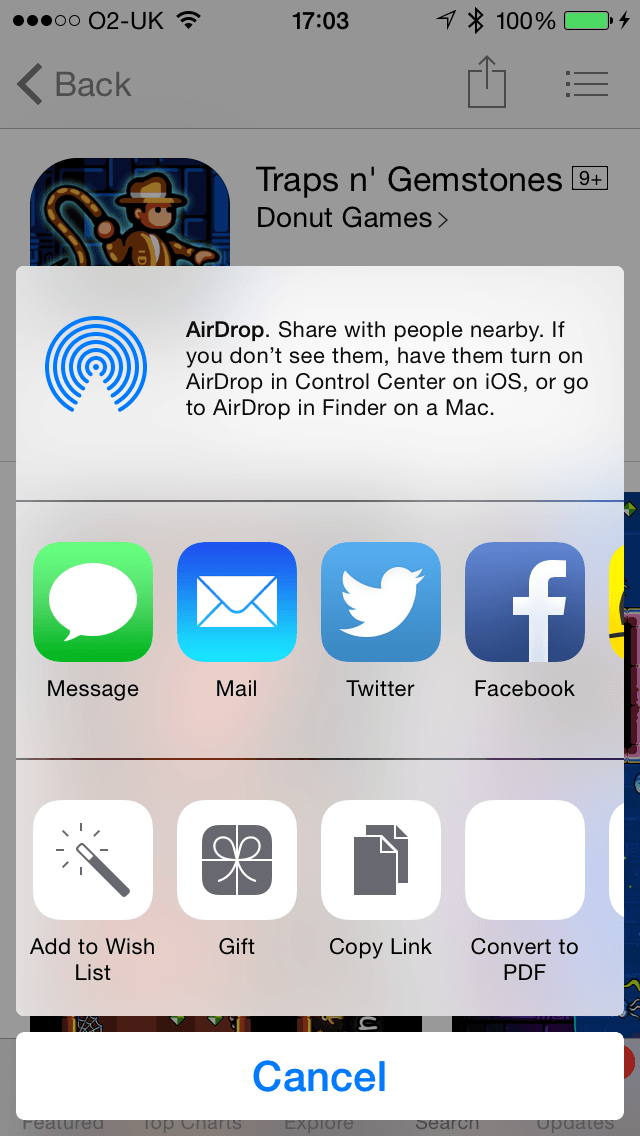Cancel the share sheet
Screen dimensions: 640x1136
320,1076
